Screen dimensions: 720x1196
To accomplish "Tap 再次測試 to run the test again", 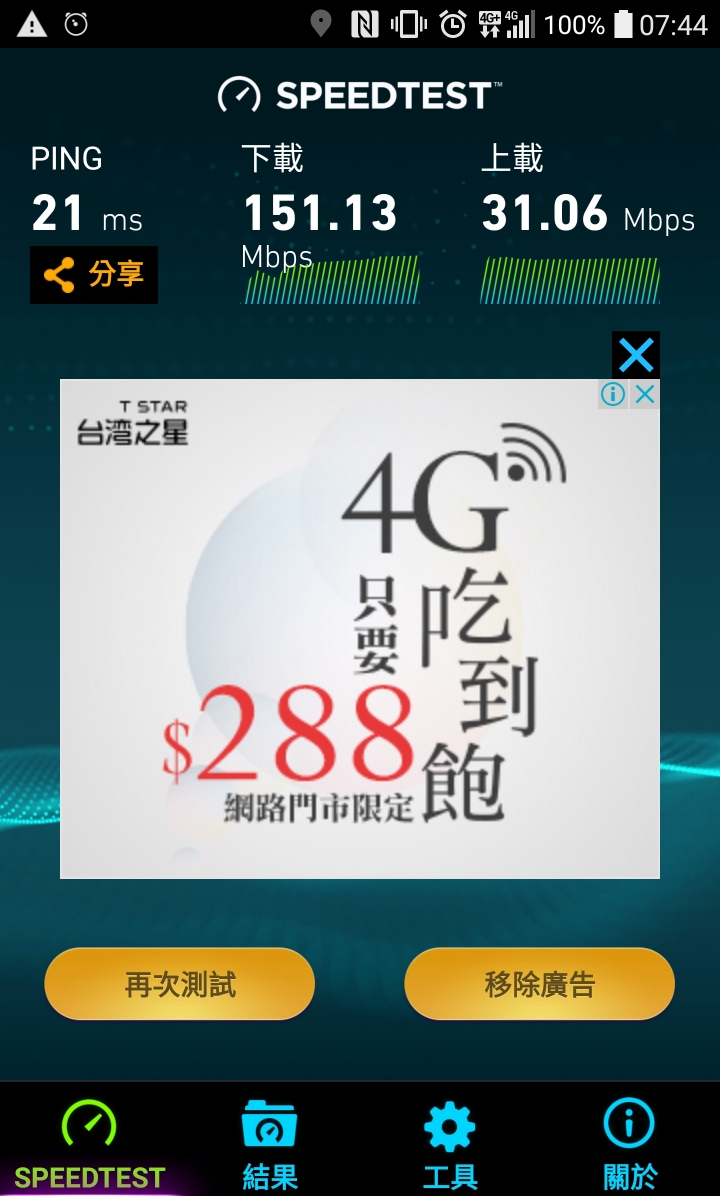I will [180, 984].
